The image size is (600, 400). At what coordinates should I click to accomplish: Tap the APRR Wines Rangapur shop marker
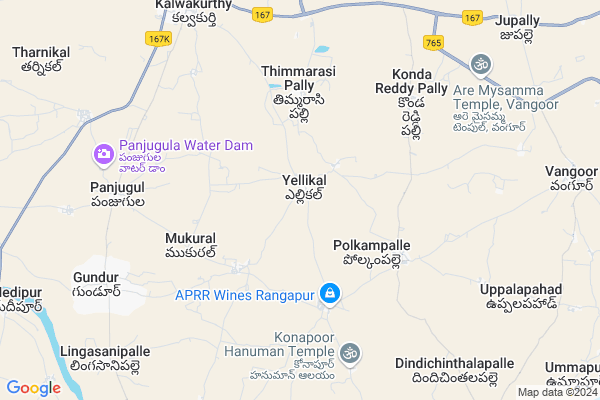pyautogui.click(x=330, y=294)
